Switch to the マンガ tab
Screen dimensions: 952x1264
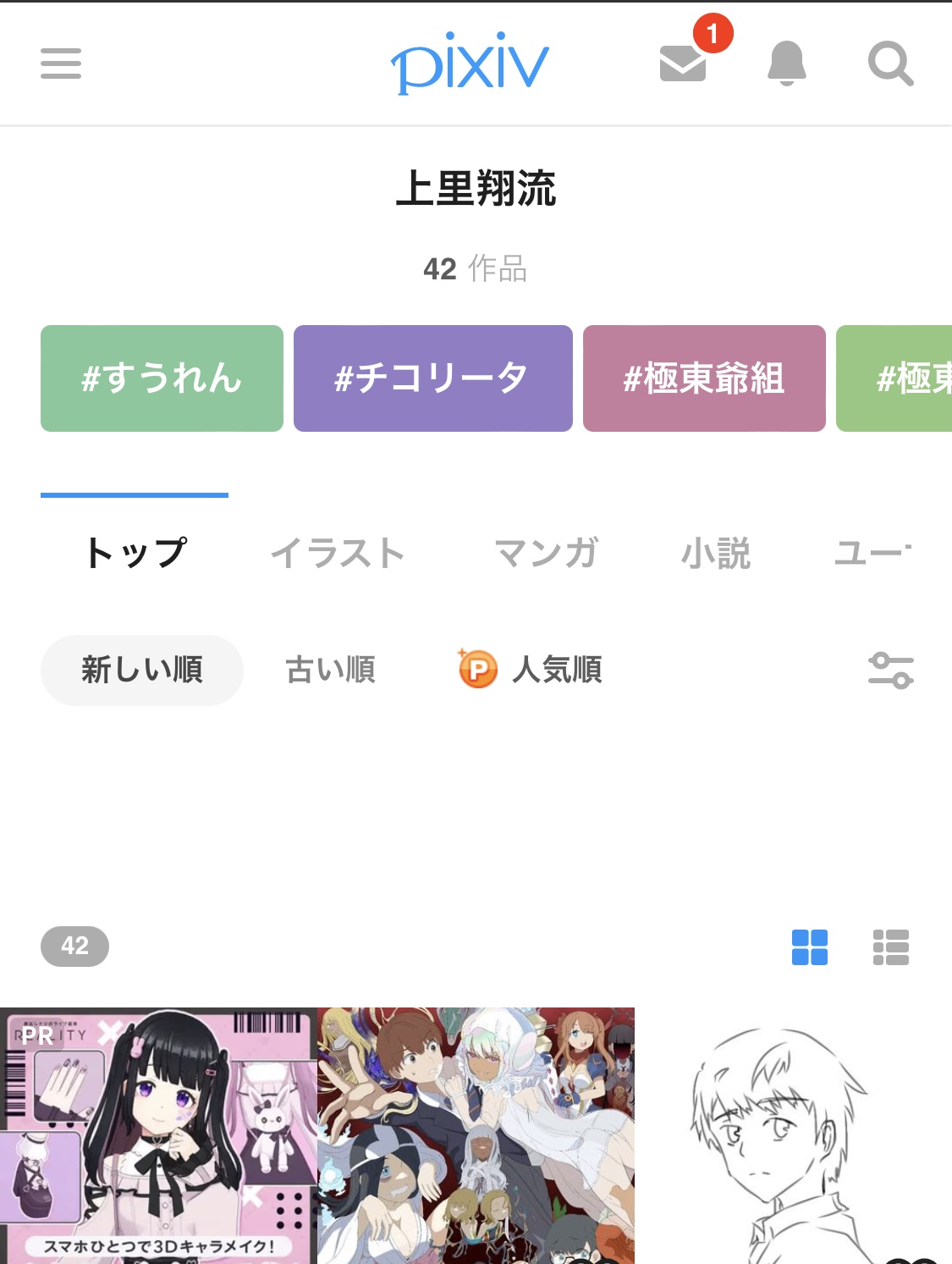(547, 553)
